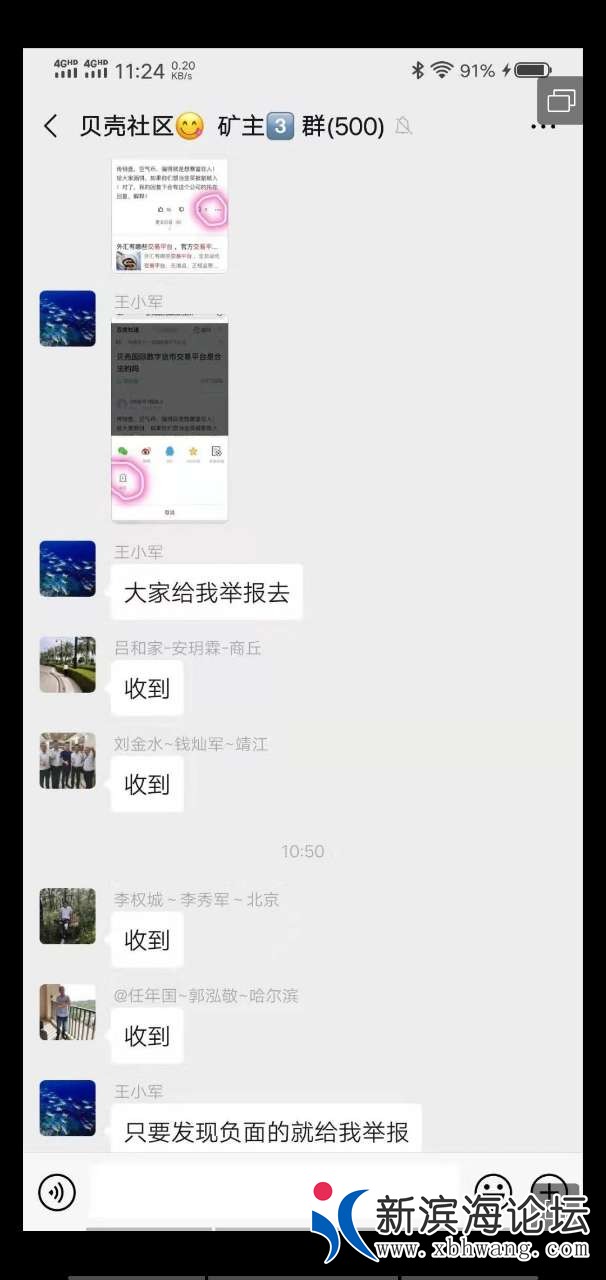Open the plus attachment menu
Viewport: 606px width, 1280px height.
(549, 1190)
